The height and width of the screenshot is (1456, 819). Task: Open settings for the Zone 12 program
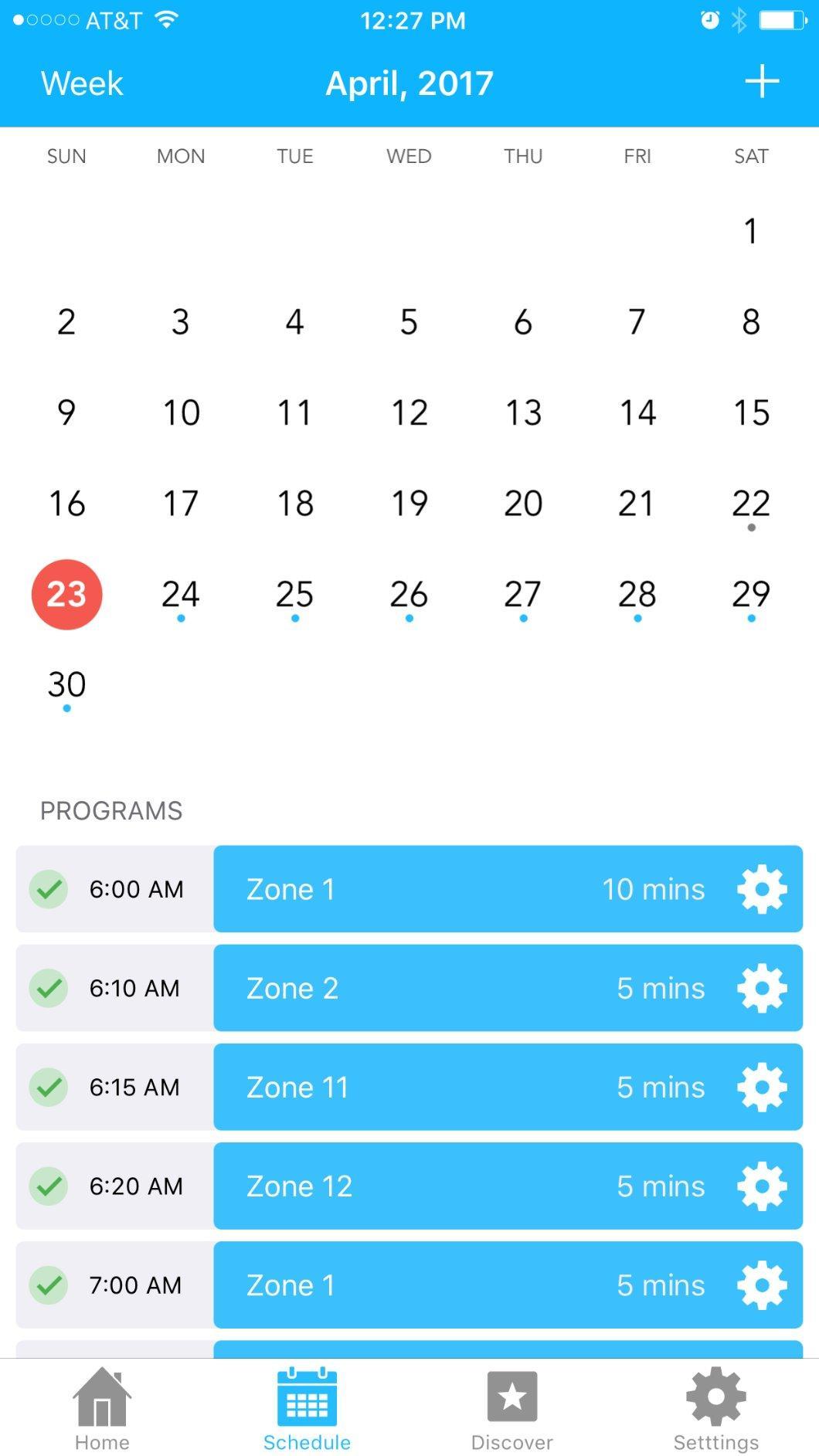(762, 1186)
